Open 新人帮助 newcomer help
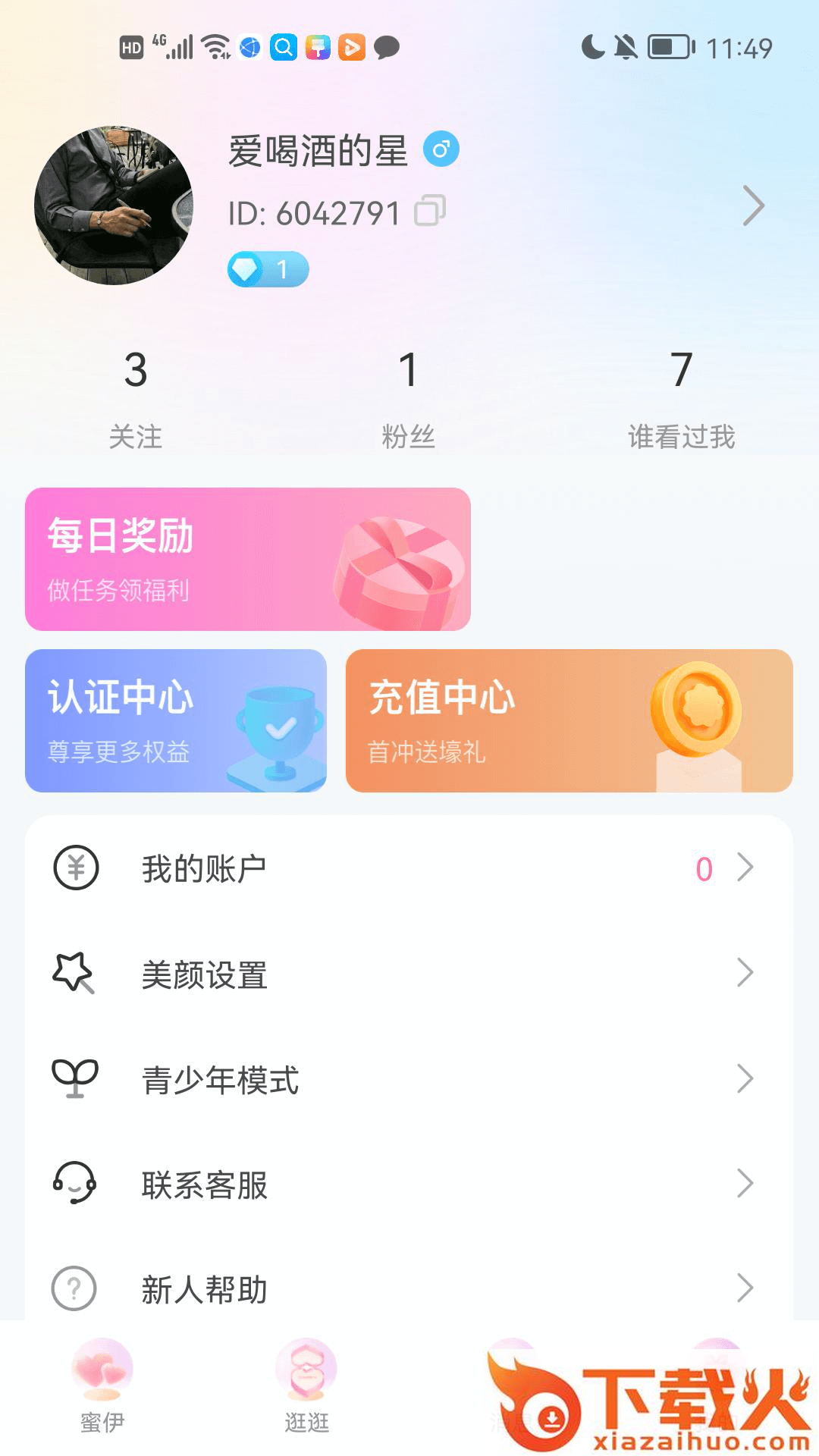 [x=409, y=1288]
